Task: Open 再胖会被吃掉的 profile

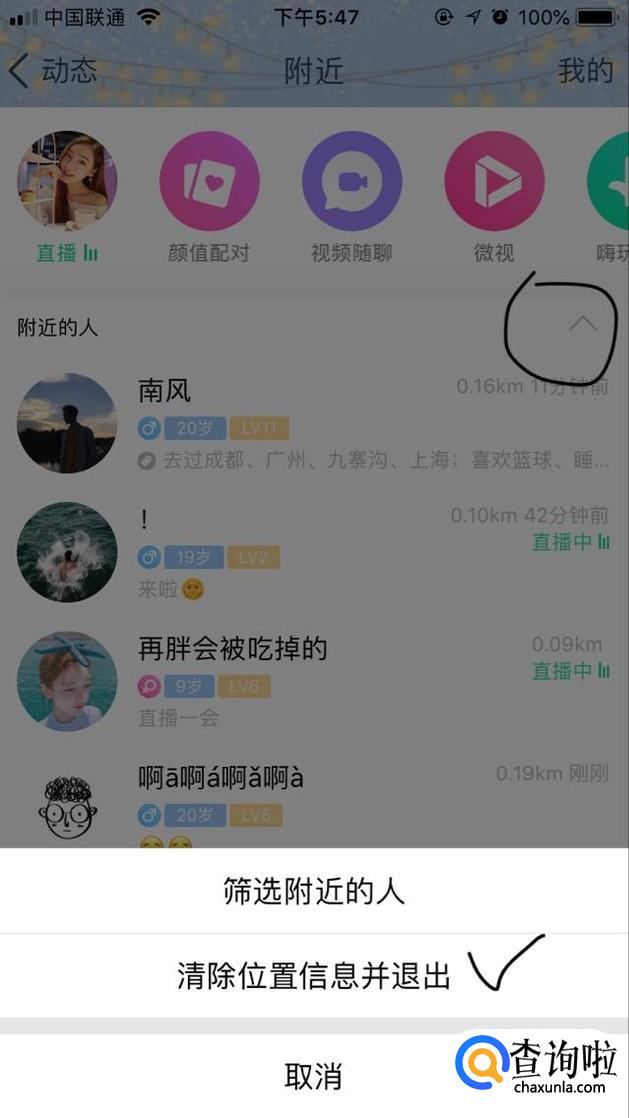Action: tap(314, 682)
